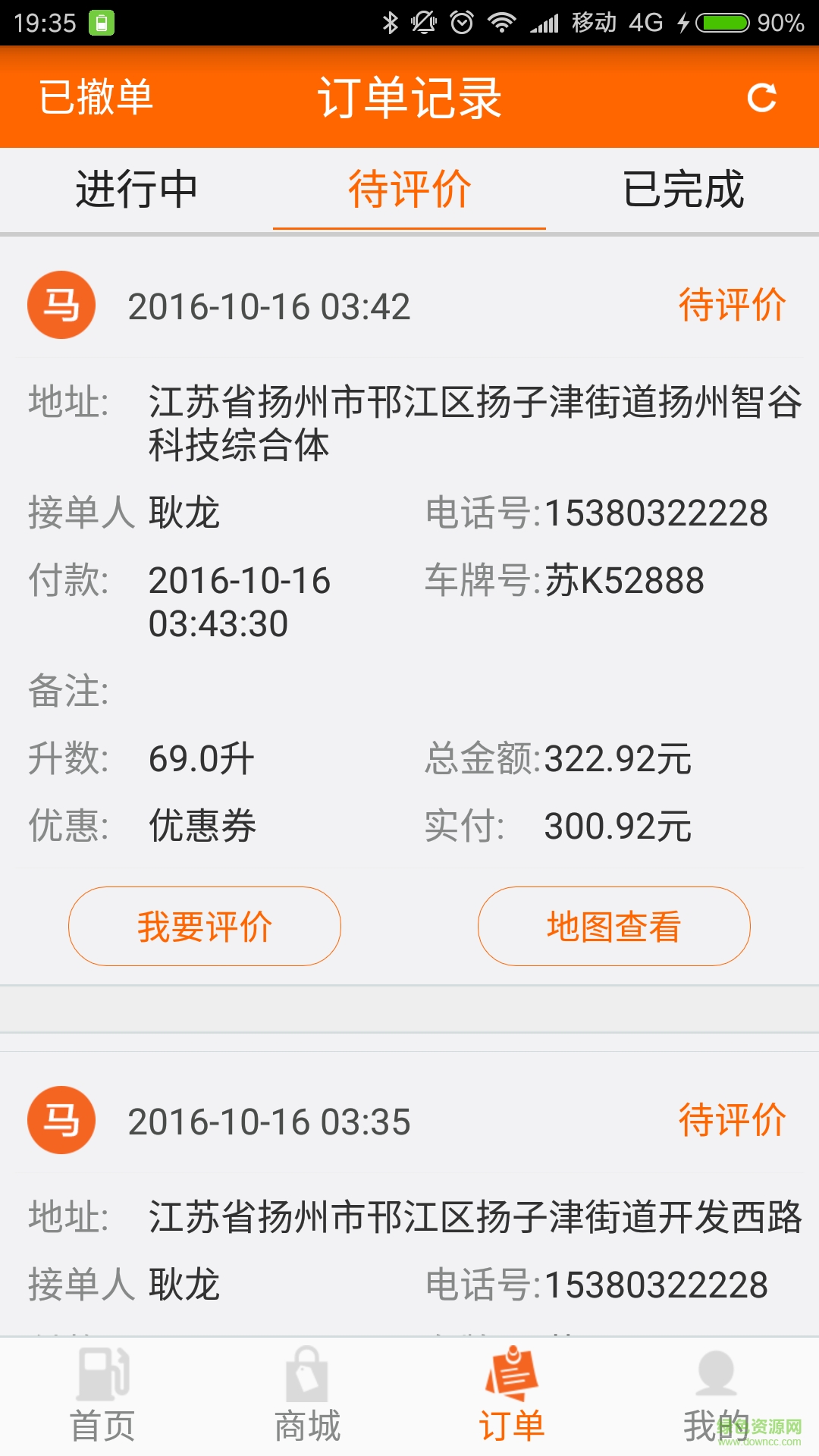The height and width of the screenshot is (1456, 819).
Task: Tap the 待评价 label on the 03:35 order
Action: click(x=732, y=1121)
